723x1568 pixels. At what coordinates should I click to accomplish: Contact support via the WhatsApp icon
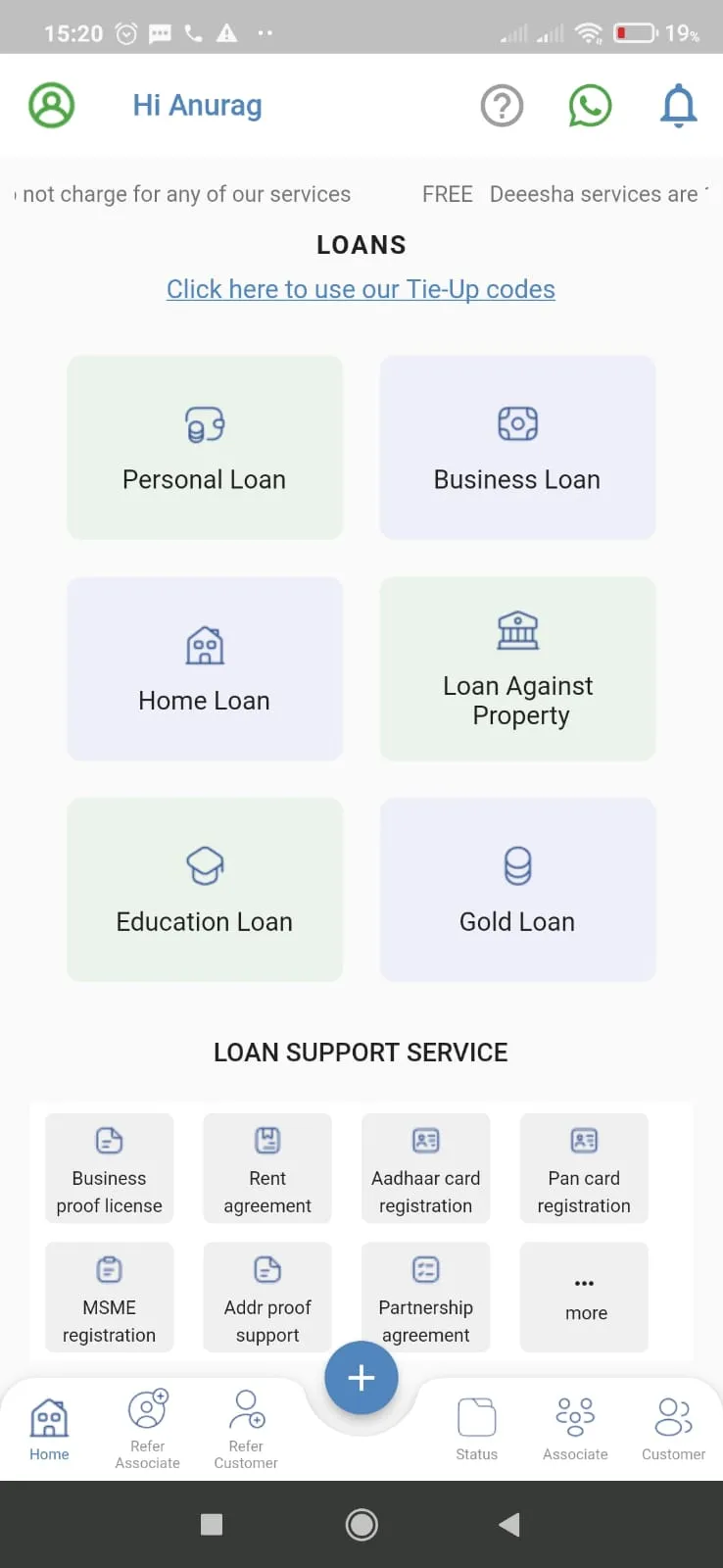pos(590,105)
